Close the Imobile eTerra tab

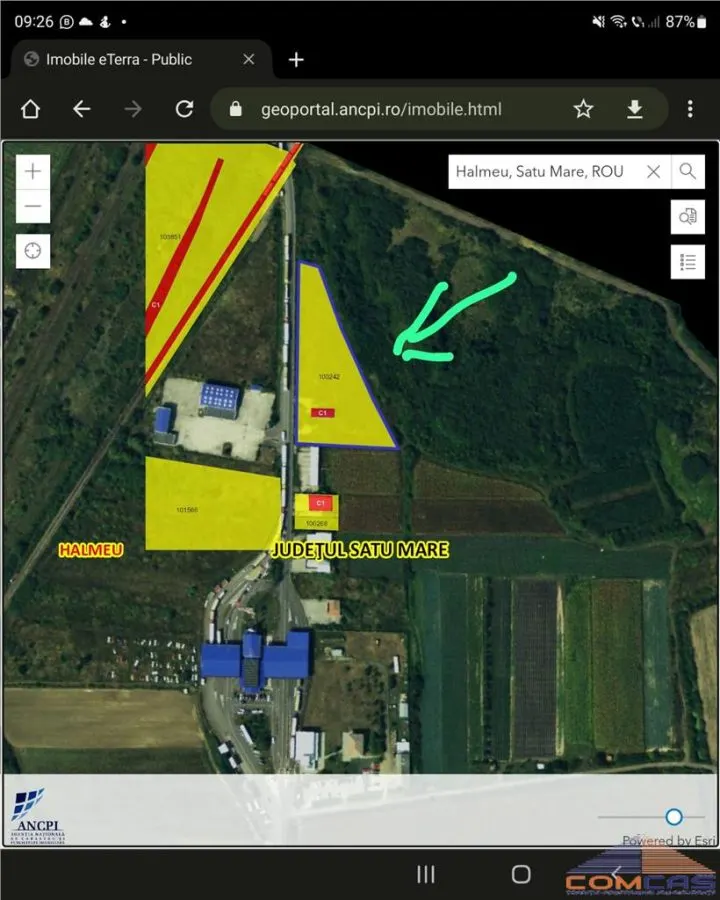point(249,59)
